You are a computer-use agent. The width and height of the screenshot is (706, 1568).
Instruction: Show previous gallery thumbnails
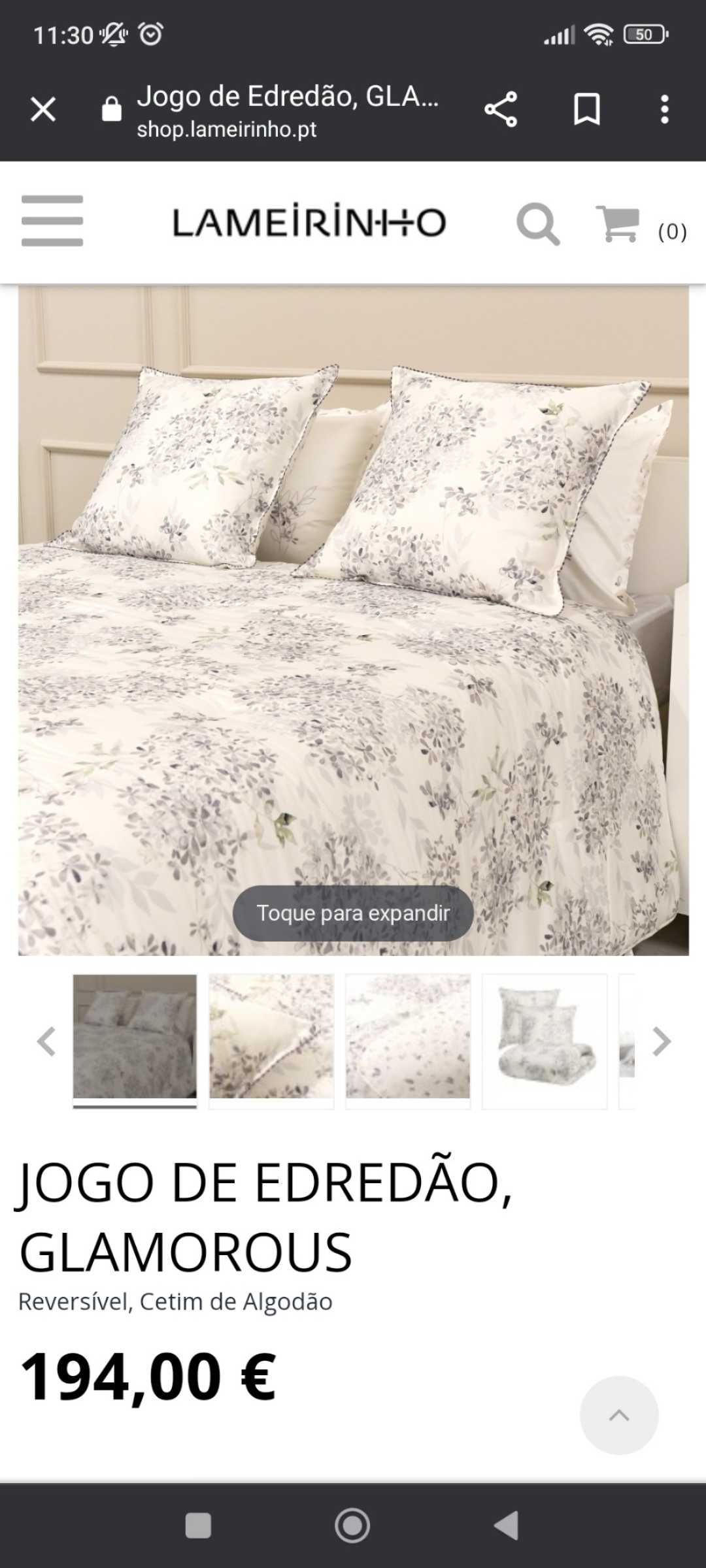pyautogui.click(x=46, y=1041)
